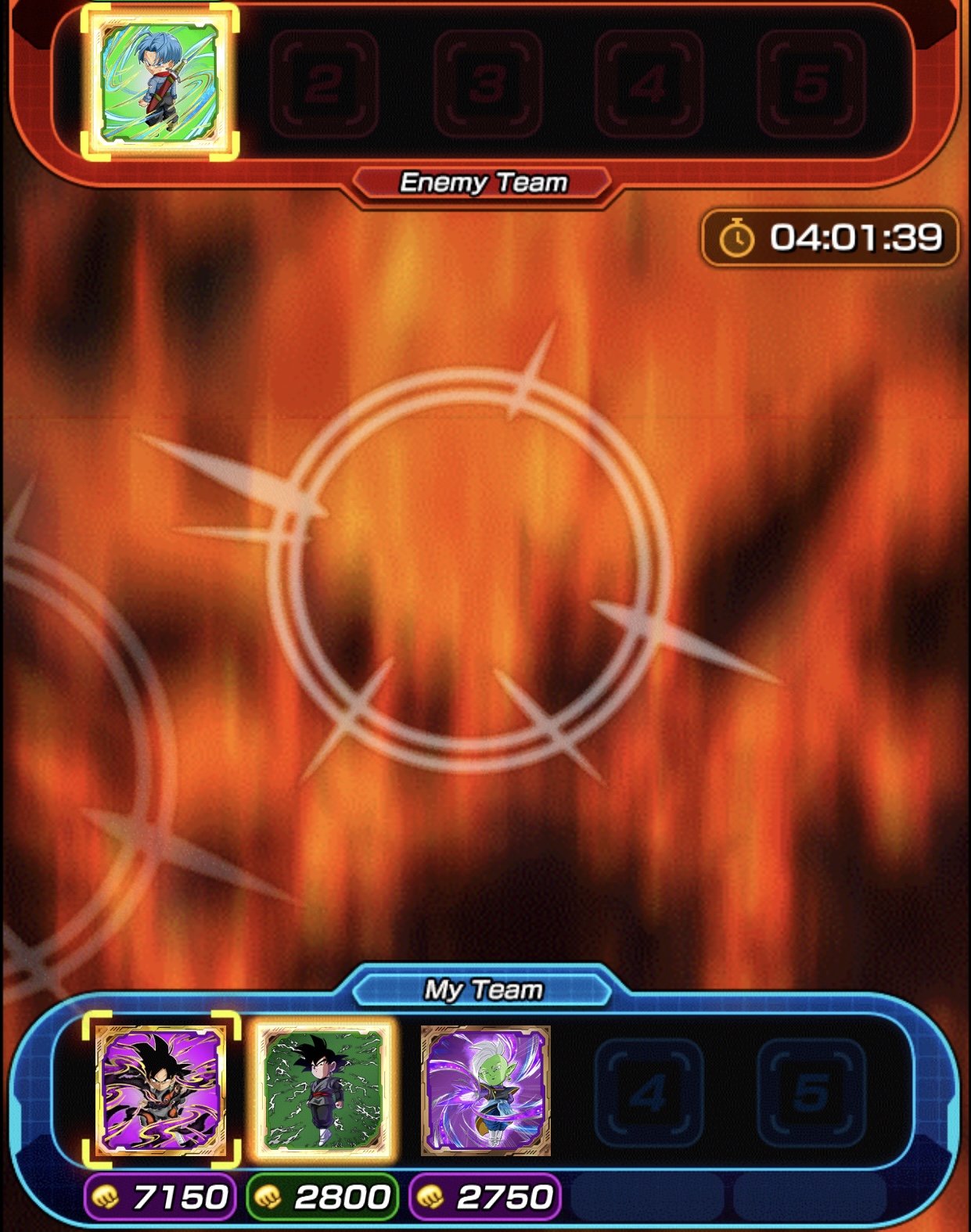
Task: Select the enemy Trunks character card
Action: point(160,82)
